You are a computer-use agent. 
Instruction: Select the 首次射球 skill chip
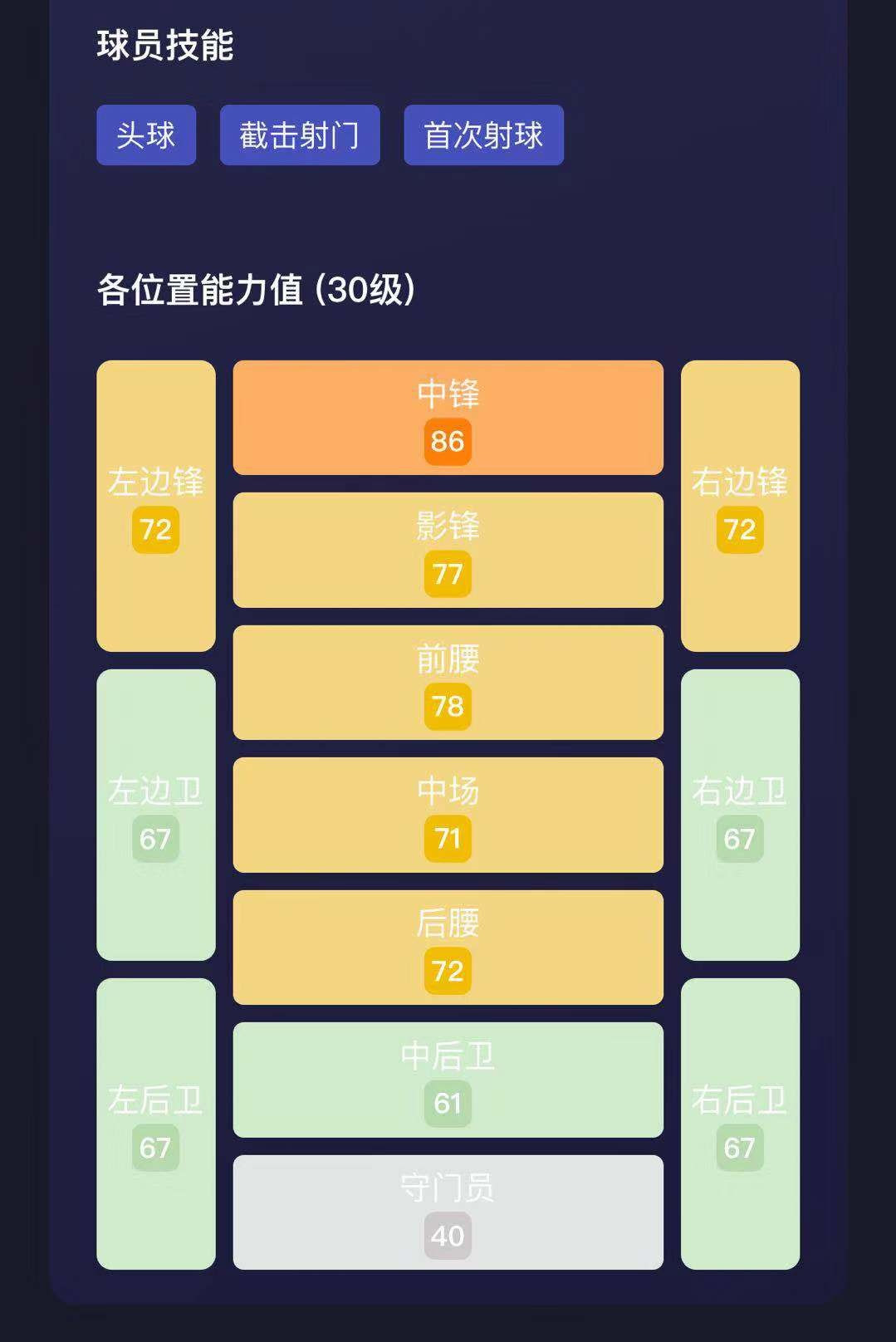click(x=483, y=135)
